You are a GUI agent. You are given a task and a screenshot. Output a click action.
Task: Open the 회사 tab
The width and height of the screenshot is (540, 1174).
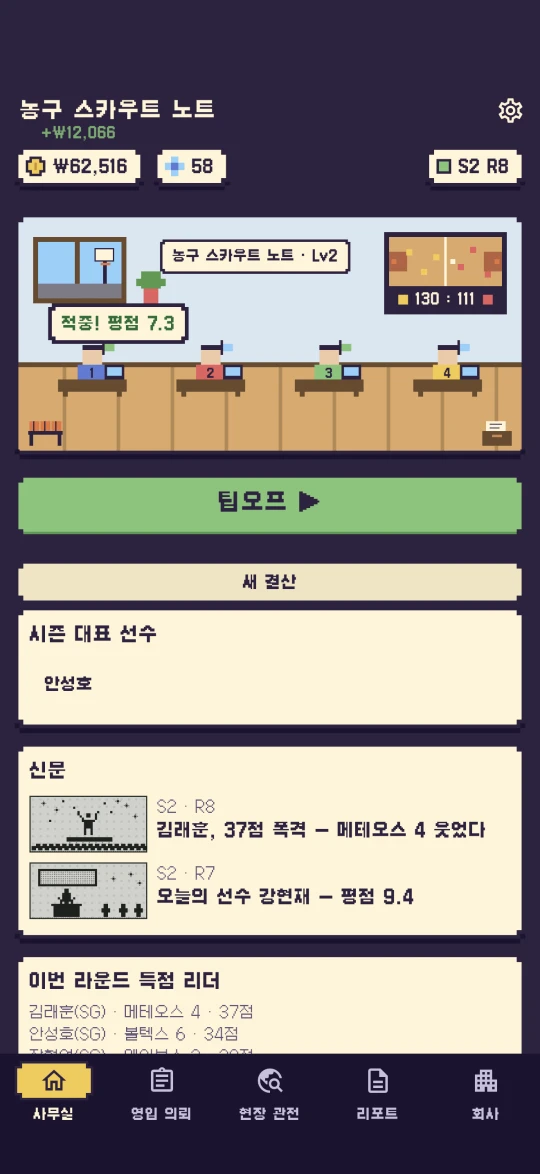pyautogui.click(x=485, y=1092)
